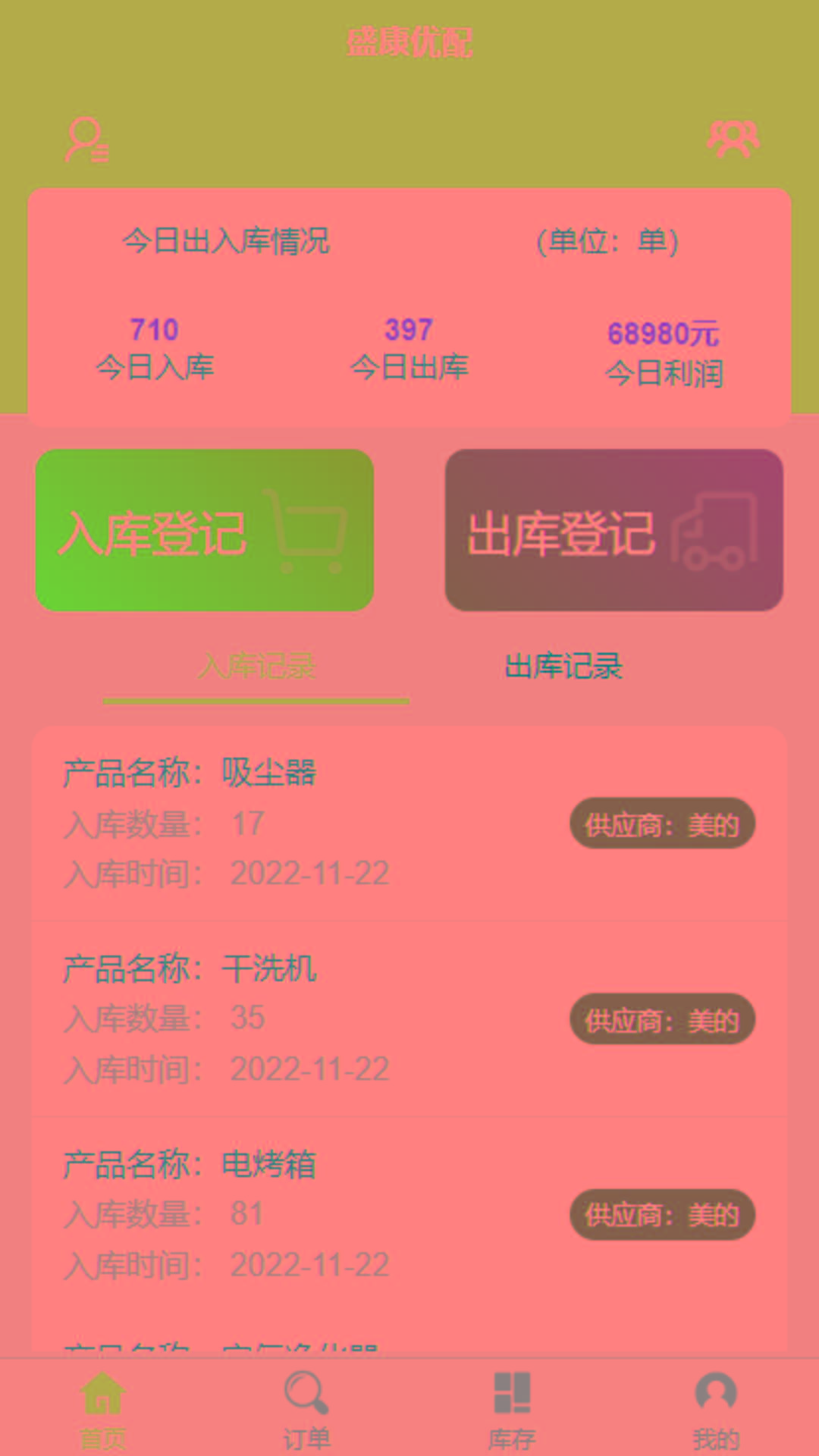Switch to the 出库记录 tab
819x1456 pixels.
coord(563,667)
